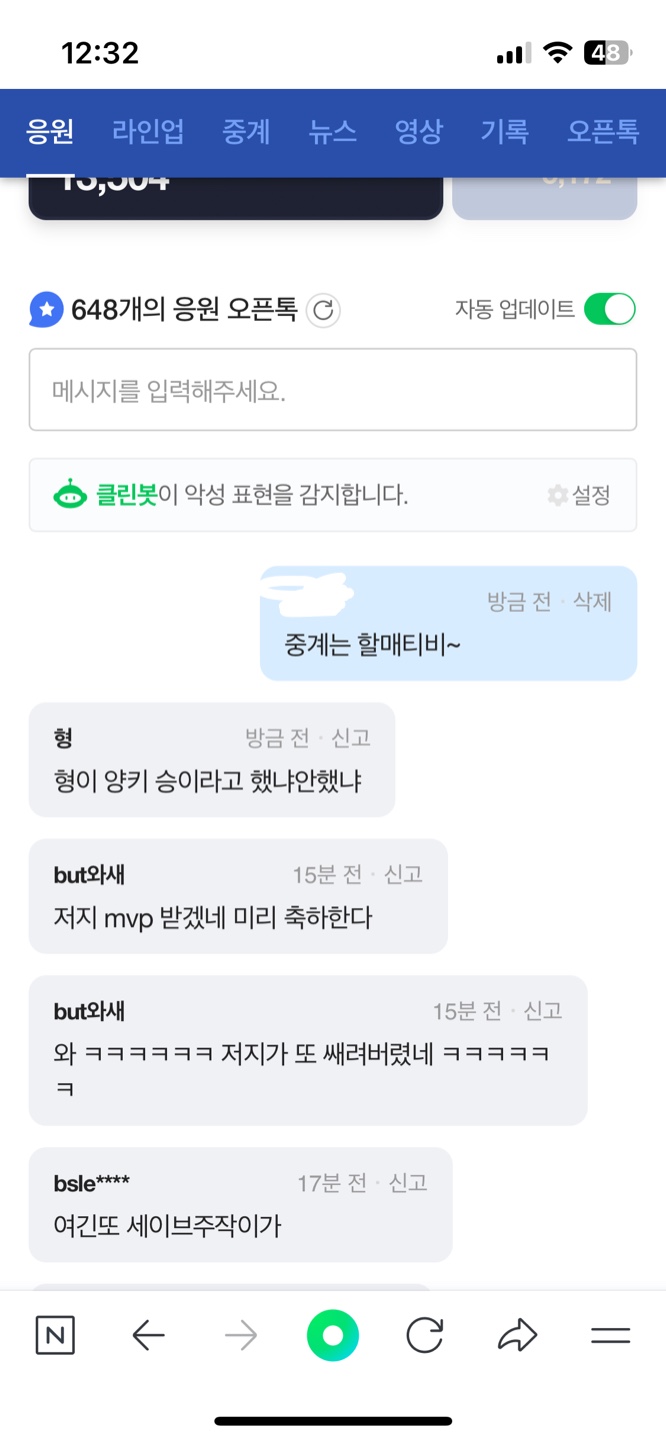
Task: Delete my message 중계는 할매티비~
Action: tap(592, 602)
